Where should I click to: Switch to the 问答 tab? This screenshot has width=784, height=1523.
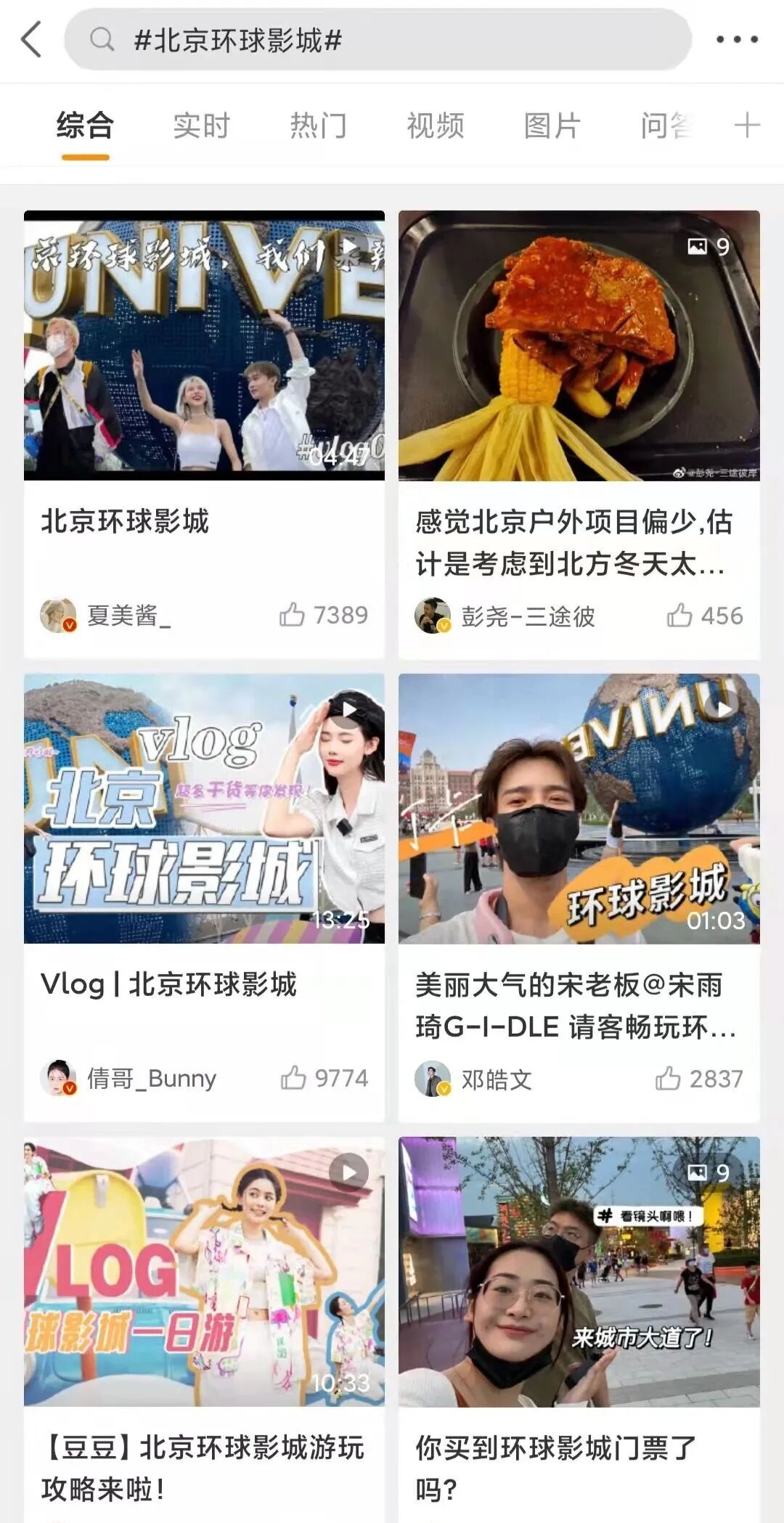pos(665,126)
